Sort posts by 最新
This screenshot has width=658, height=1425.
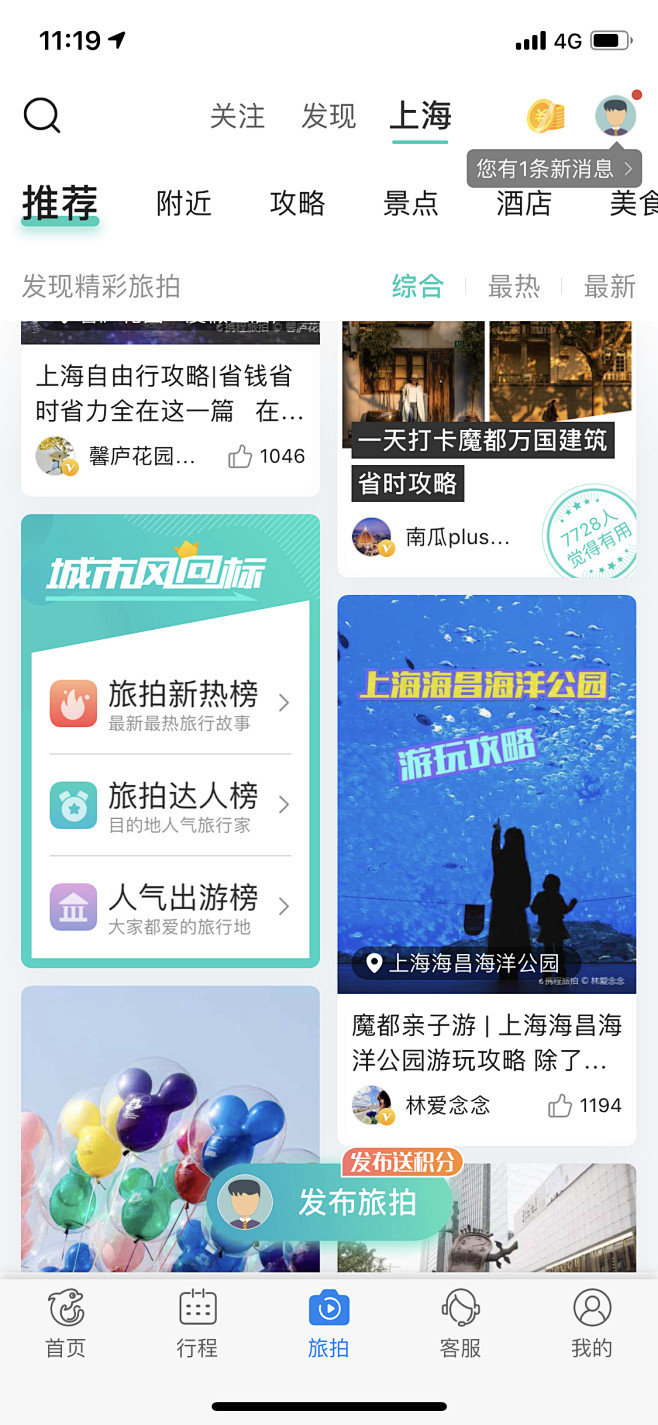click(610, 287)
